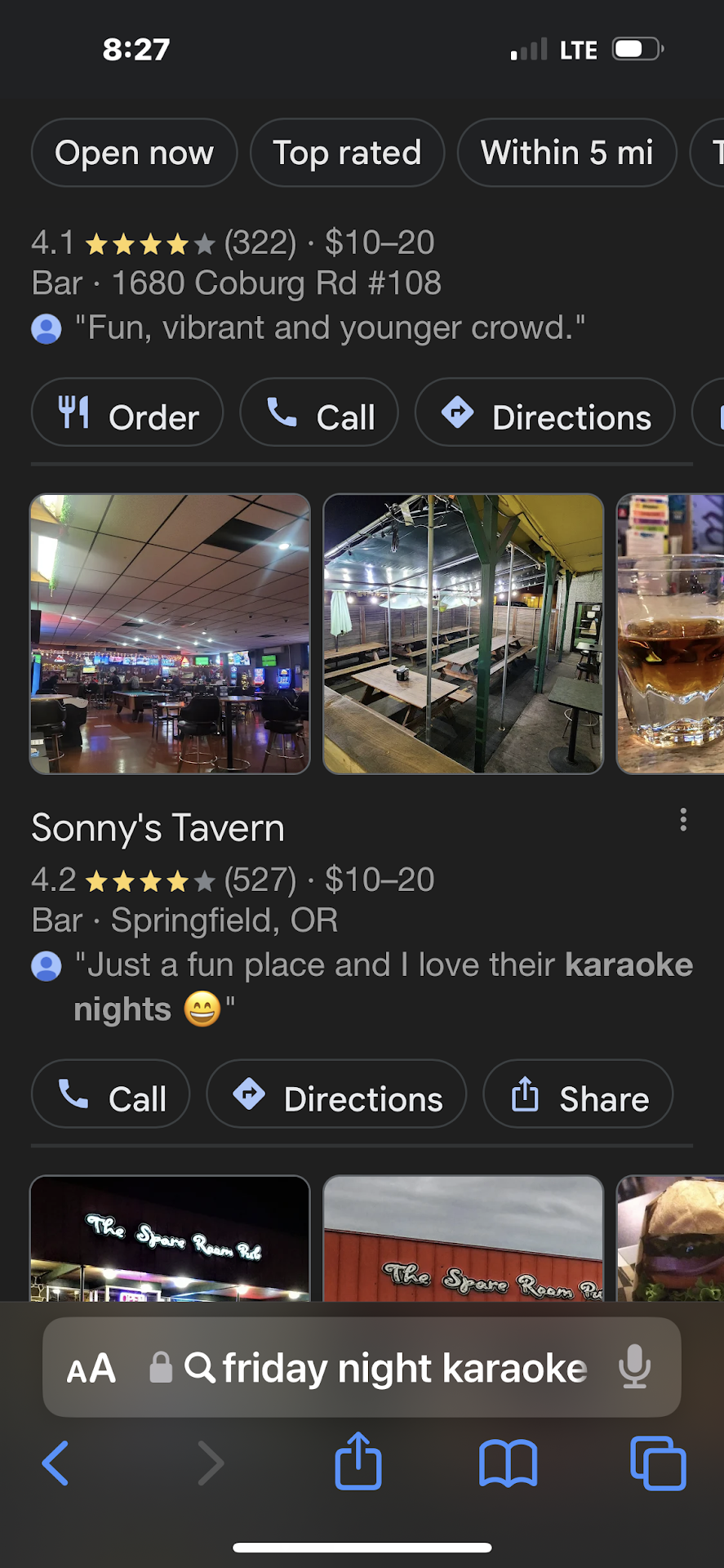Open overflow menu for Sonny's Tavern
This screenshot has width=724, height=1568.
(x=683, y=820)
